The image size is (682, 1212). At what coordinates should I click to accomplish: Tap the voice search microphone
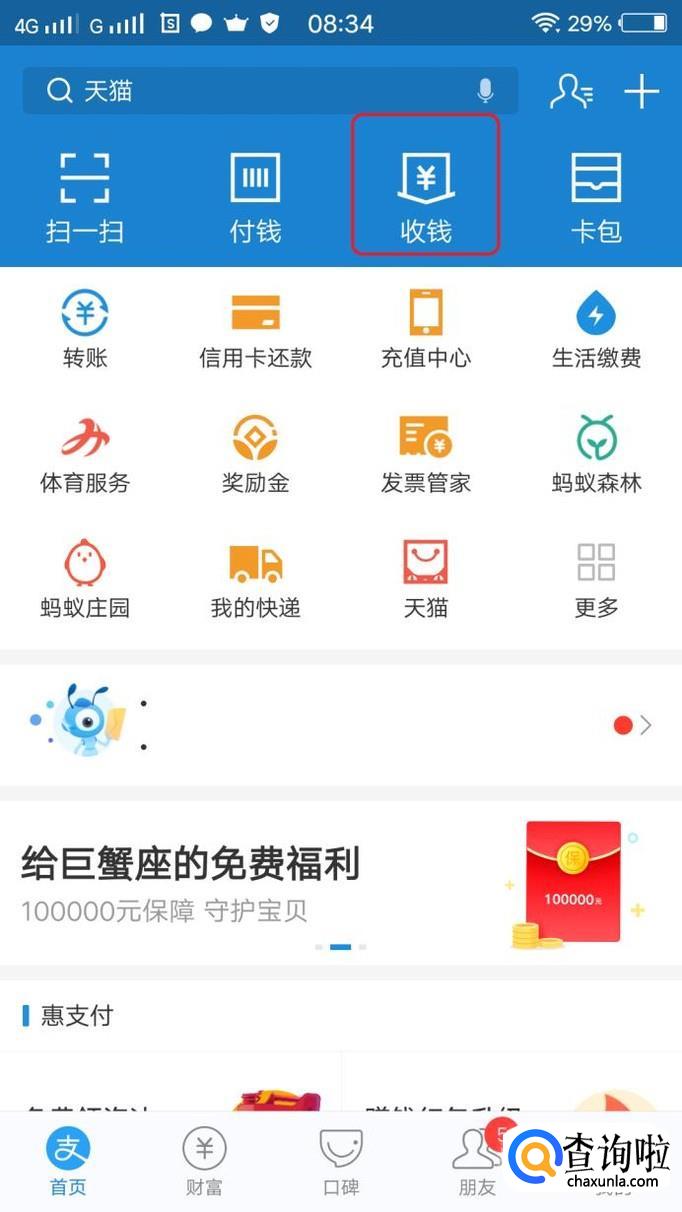coord(485,91)
